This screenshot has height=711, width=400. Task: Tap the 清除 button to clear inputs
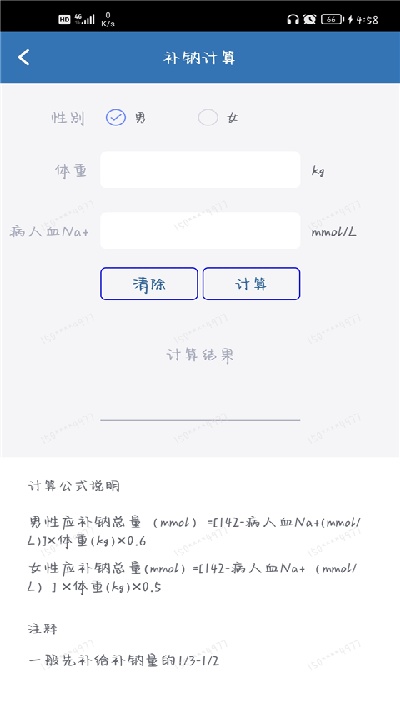coord(149,284)
